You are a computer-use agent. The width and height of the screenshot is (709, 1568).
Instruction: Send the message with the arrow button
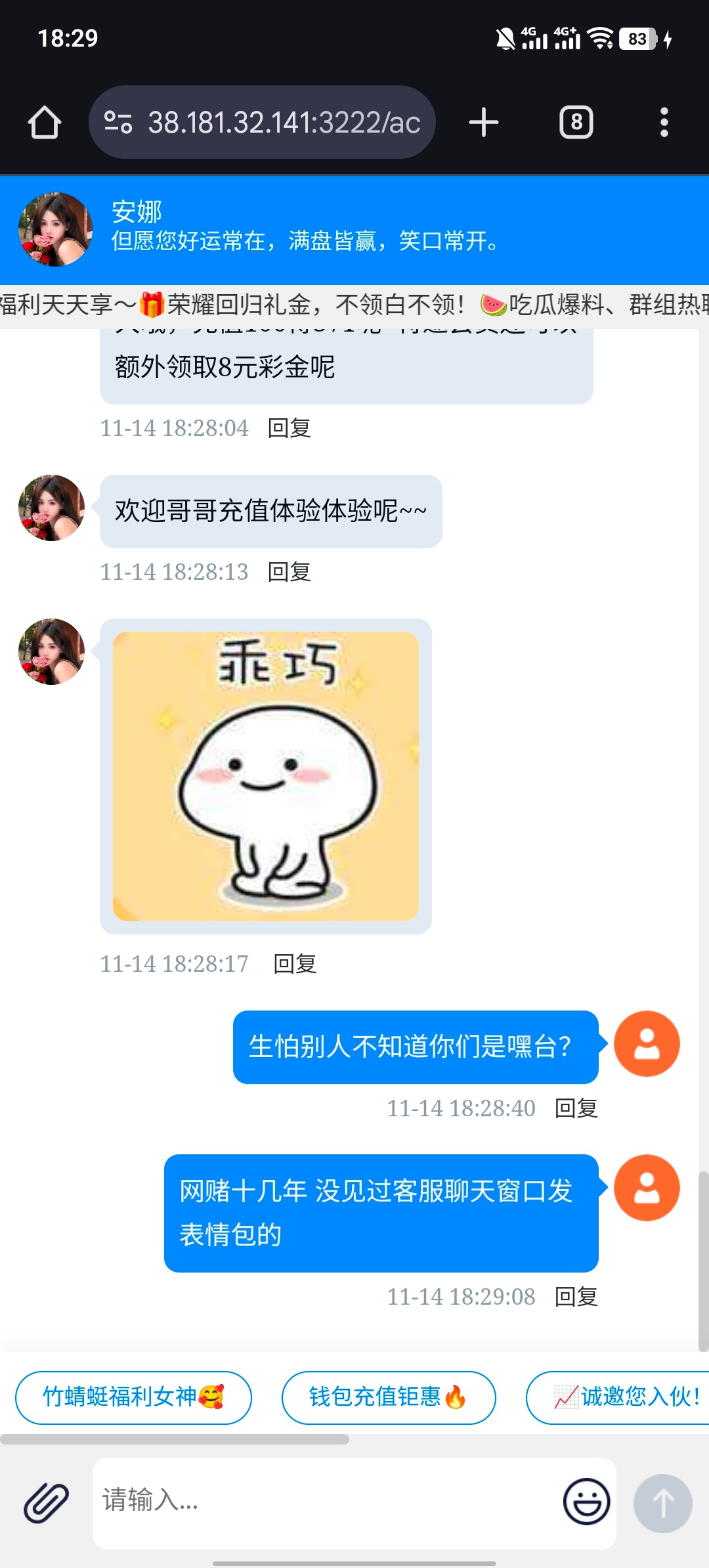[662, 1503]
